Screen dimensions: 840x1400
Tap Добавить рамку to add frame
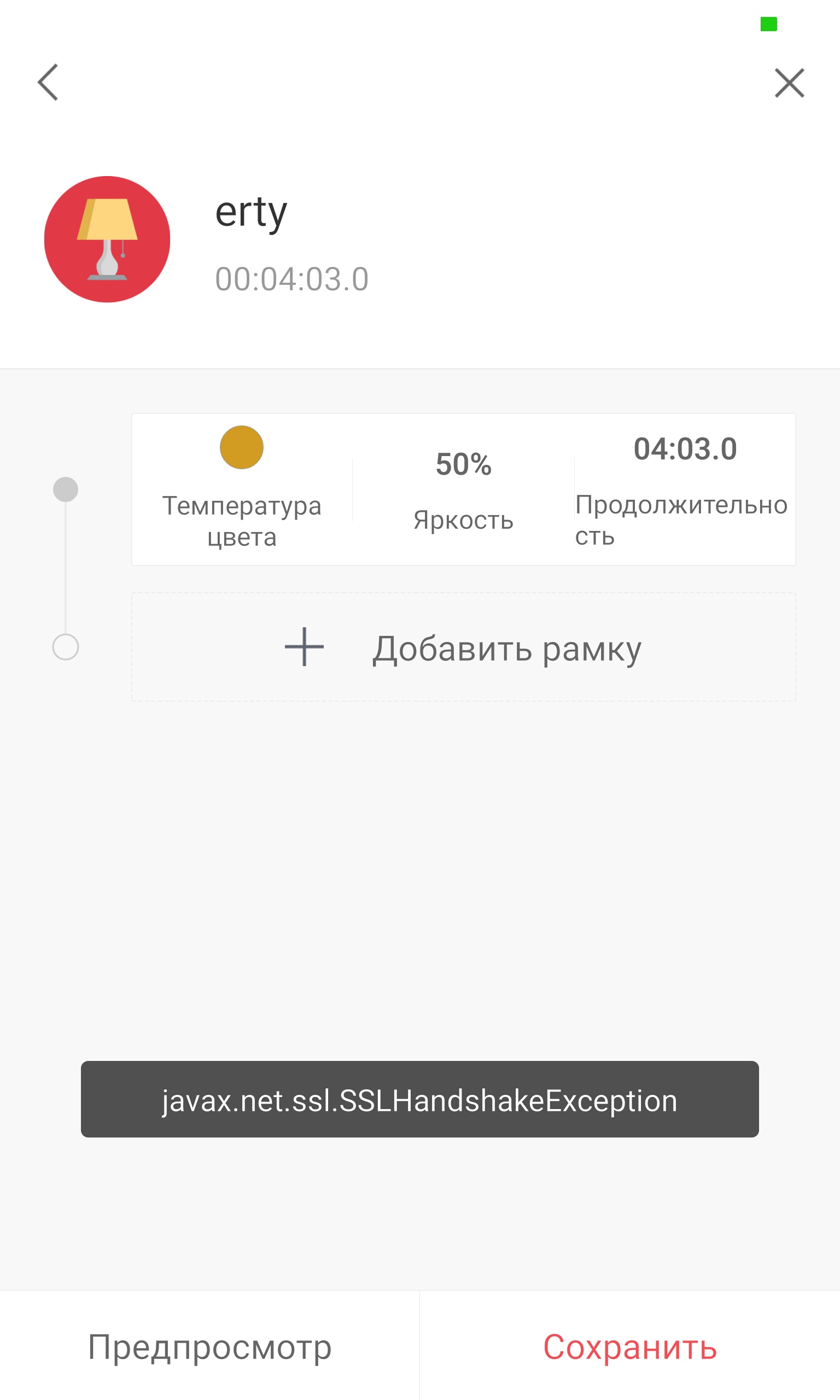click(x=463, y=647)
